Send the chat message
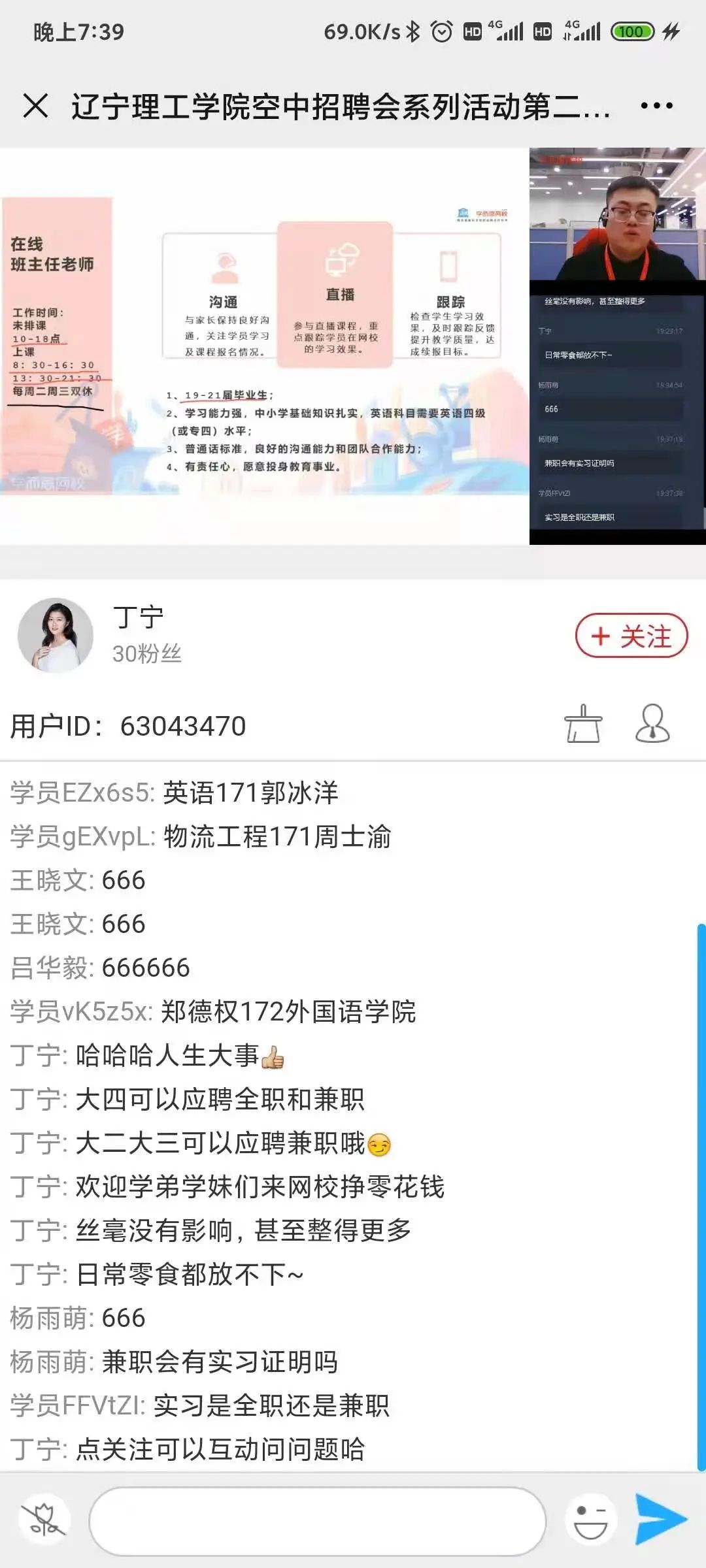Image resolution: width=706 pixels, height=1568 pixels. (x=661, y=1520)
